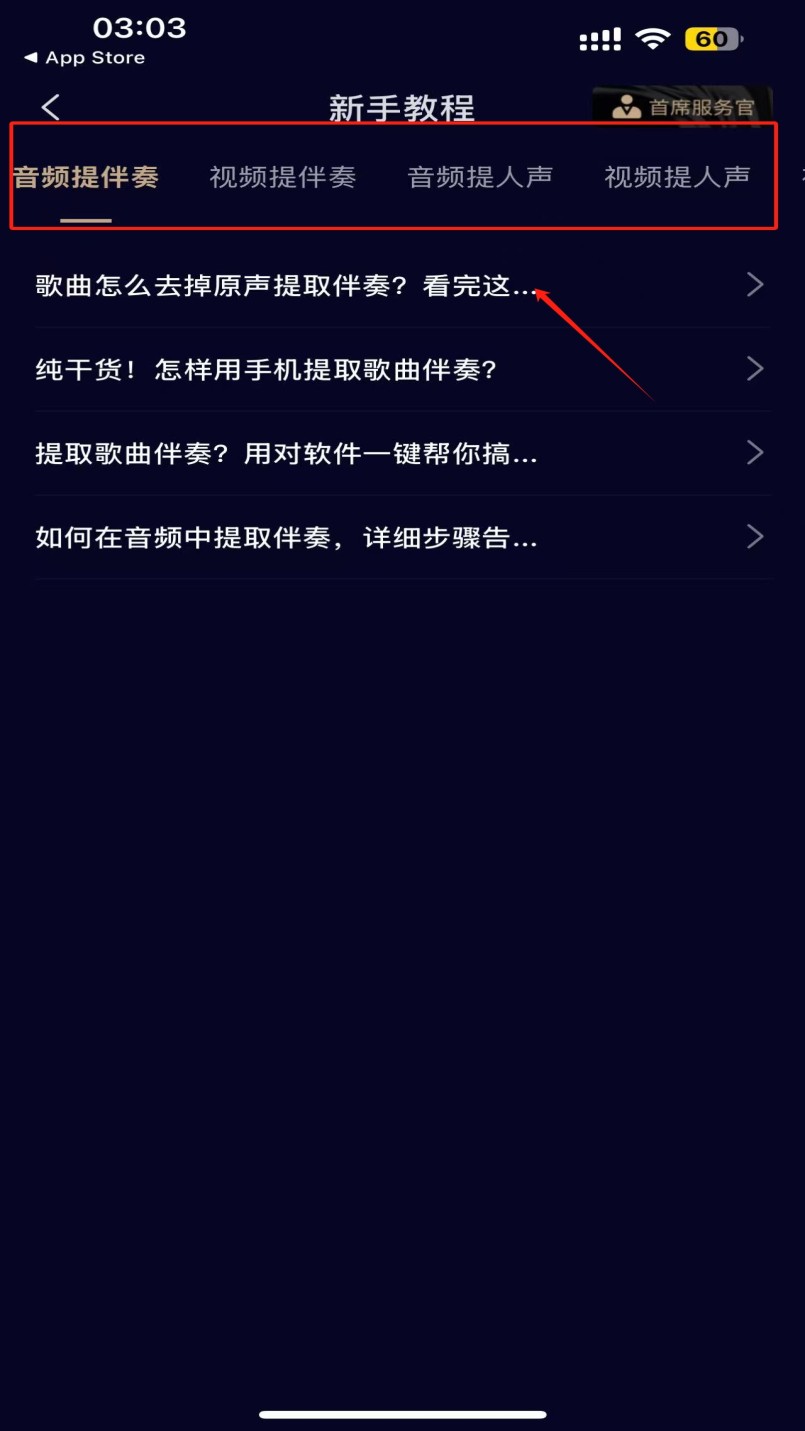
Task: Switch to the 音频提人声 tab
Action: pyautogui.click(x=480, y=178)
